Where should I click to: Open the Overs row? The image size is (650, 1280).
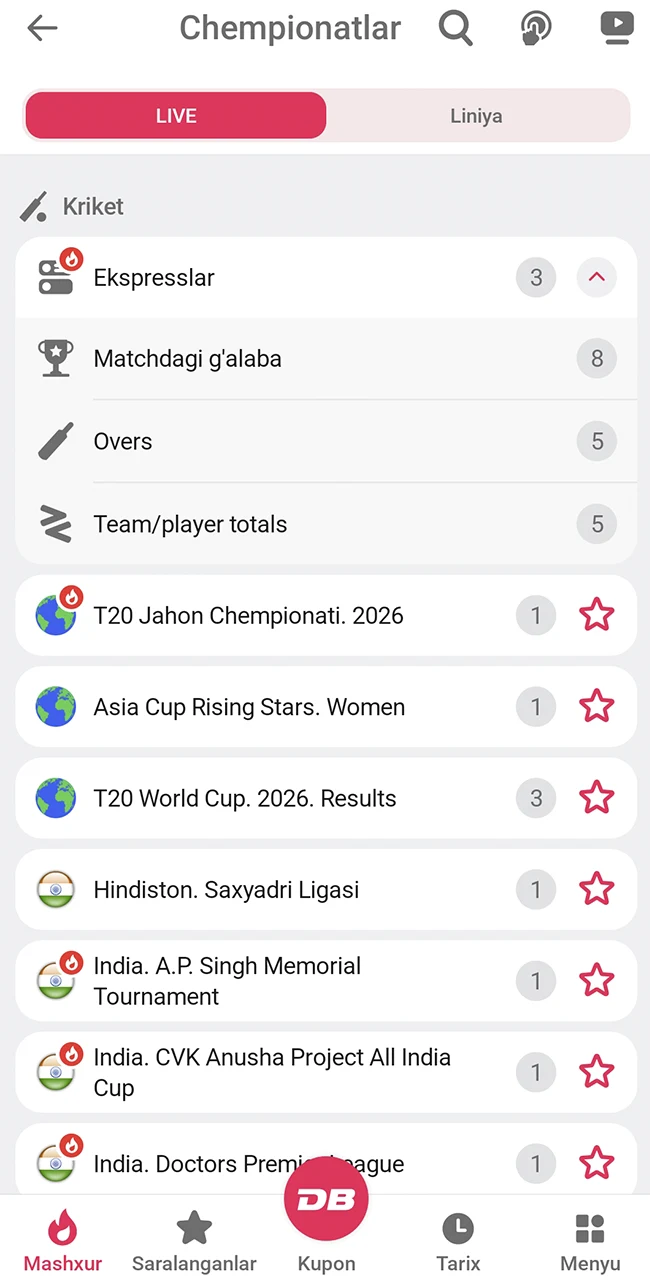pyautogui.click(x=123, y=441)
